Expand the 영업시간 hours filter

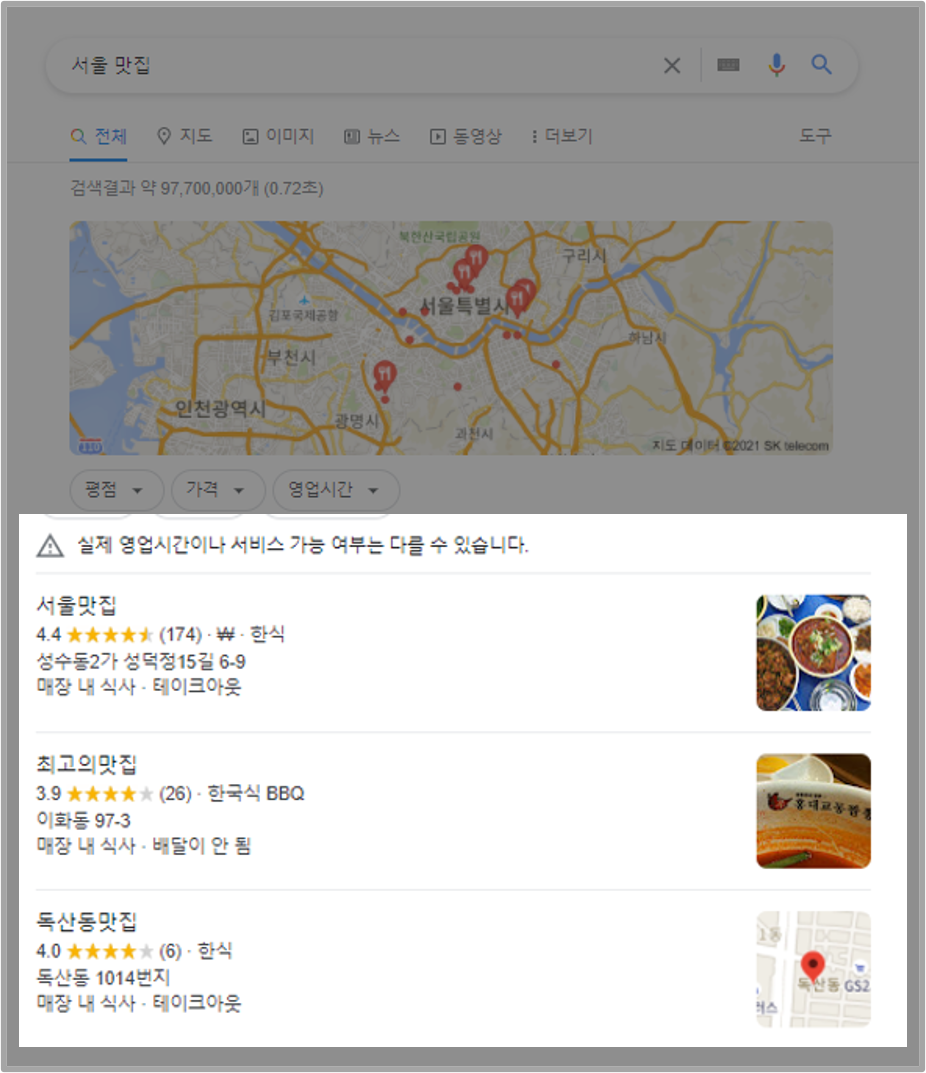pyautogui.click(x=330, y=490)
